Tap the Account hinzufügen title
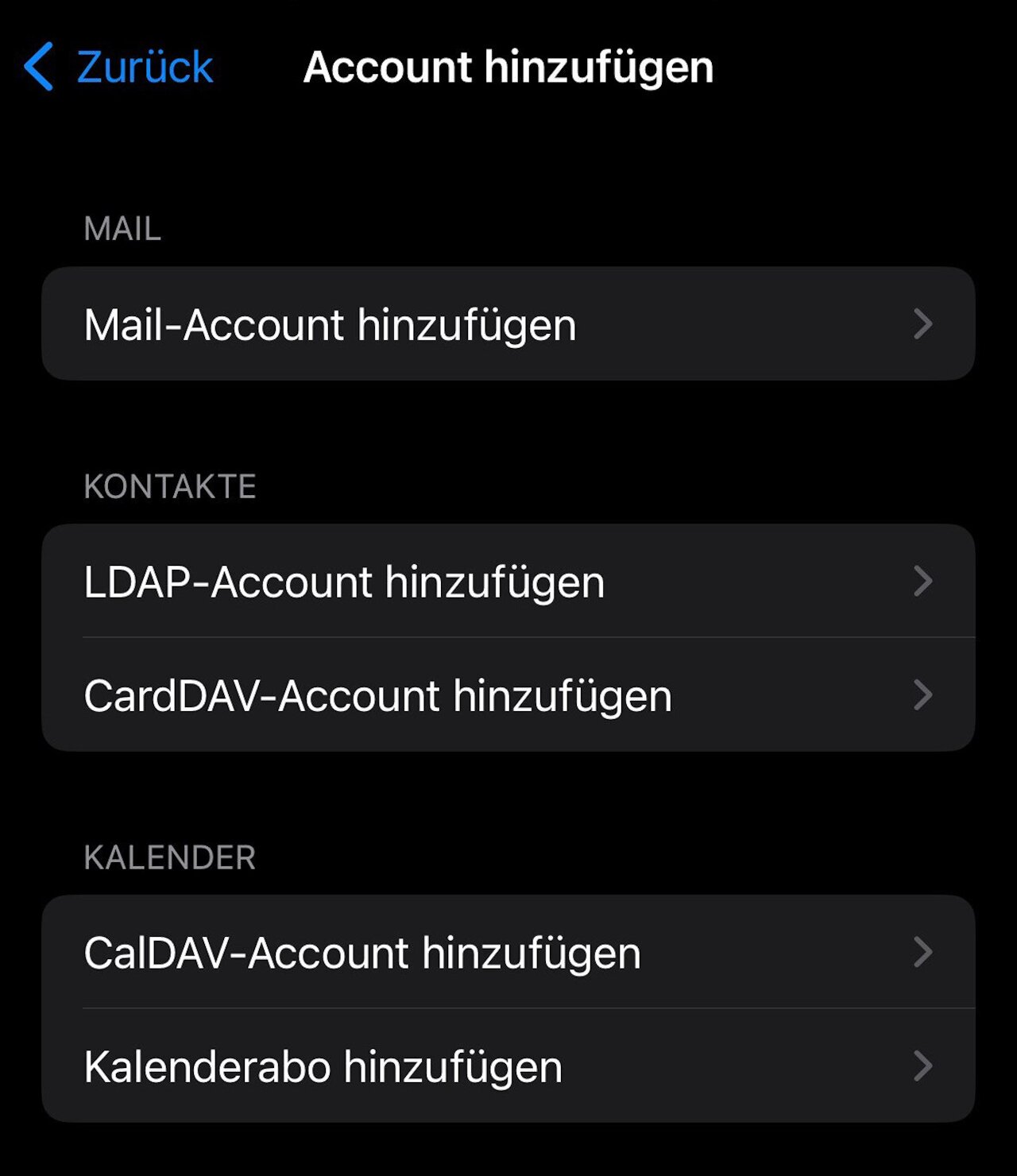The width and height of the screenshot is (1017, 1176). point(508,68)
